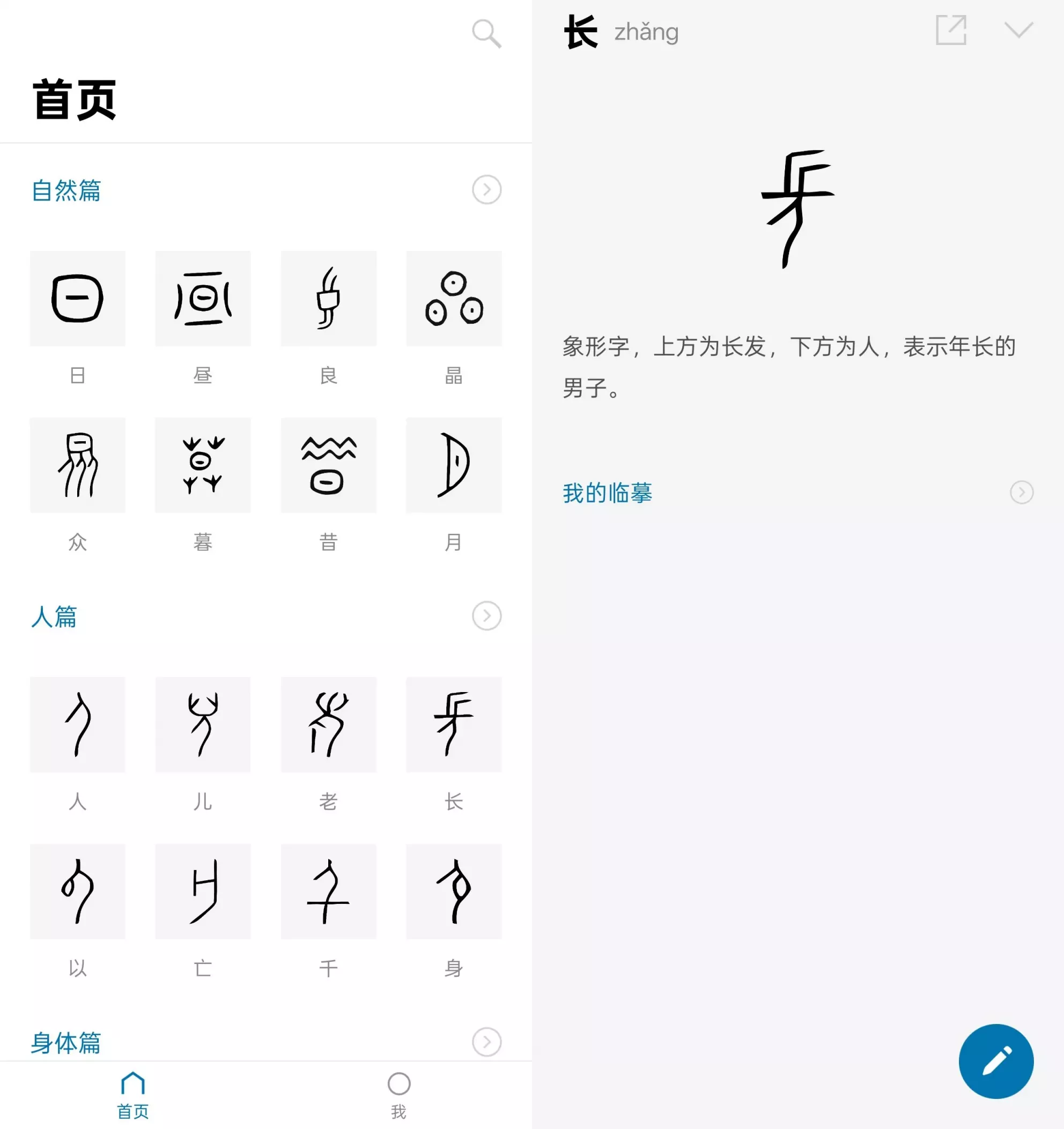Image resolution: width=1064 pixels, height=1129 pixels.
Task: Share the 长 character externally
Action: pyautogui.click(x=951, y=30)
